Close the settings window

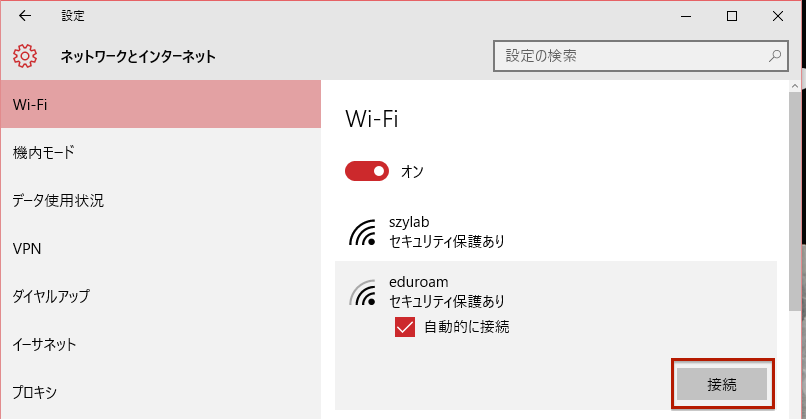click(x=778, y=16)
